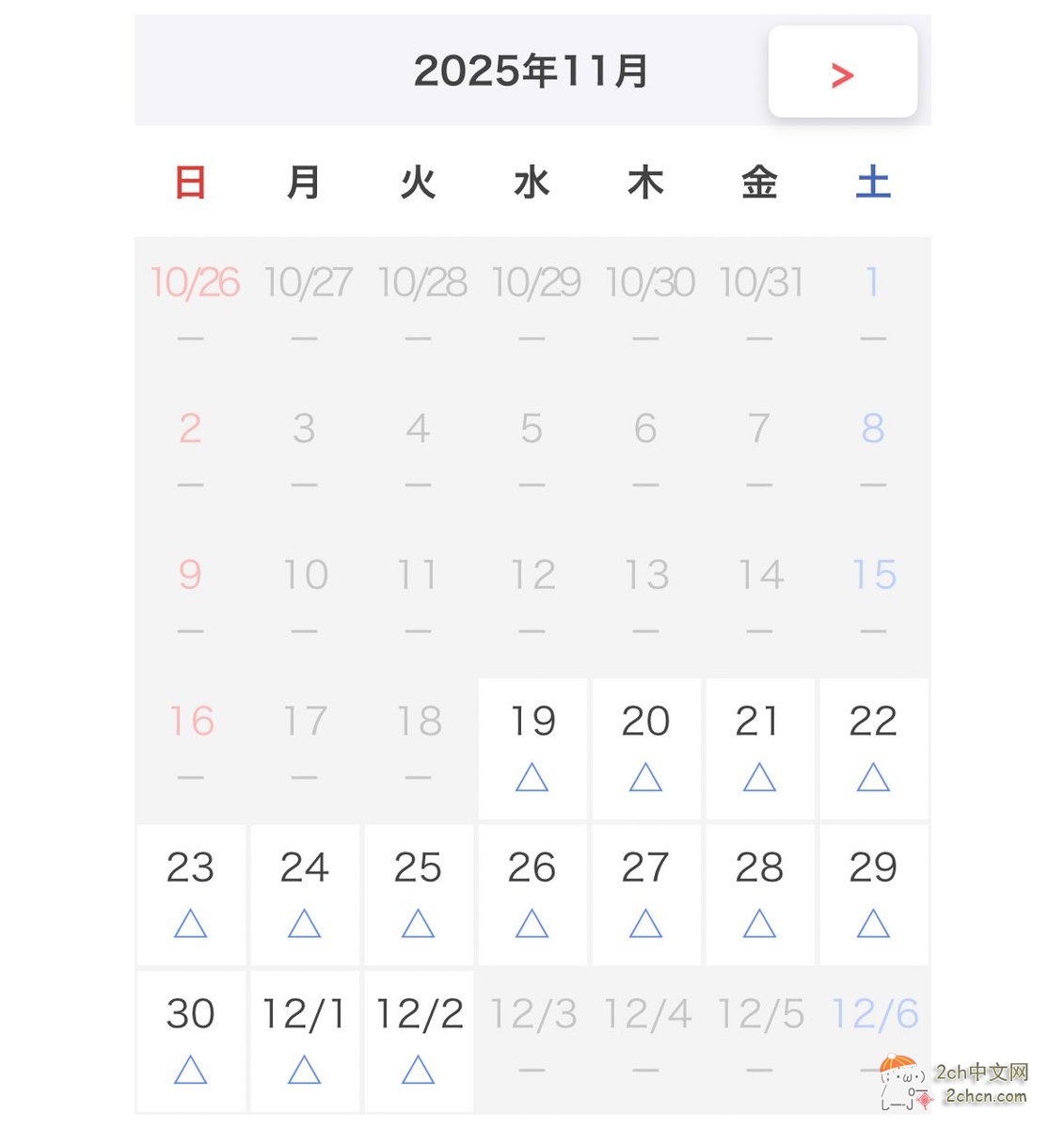This screenshot has width=1064, height=1129.
Task: Pick the 12/2 date cell
Action: pyautogui.click(x=419, y=1041)
